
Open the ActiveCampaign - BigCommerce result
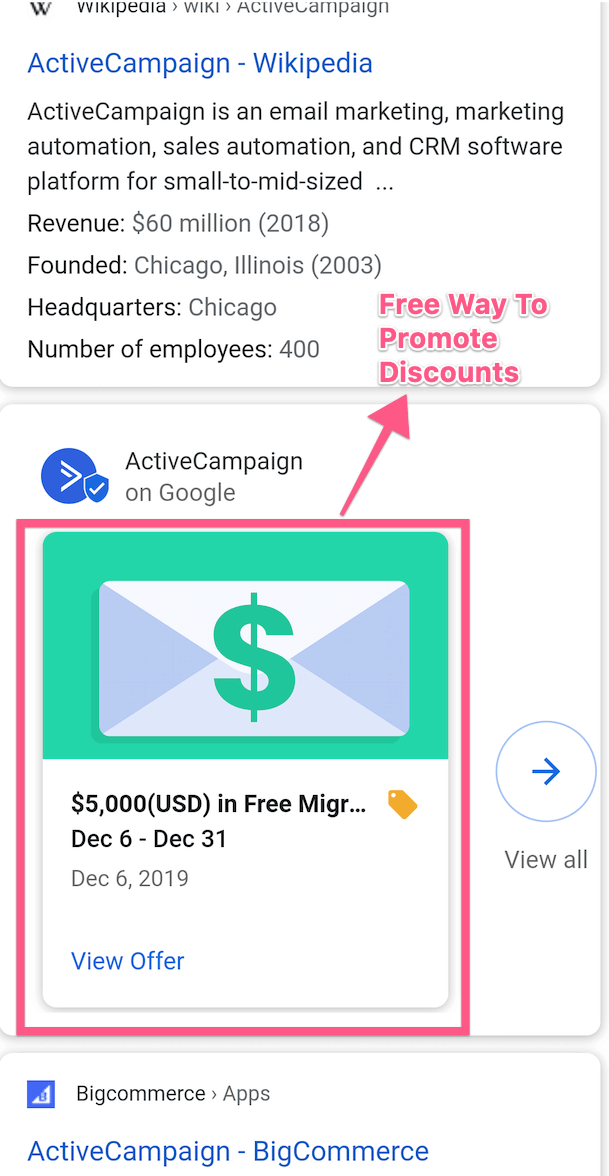228,1151
